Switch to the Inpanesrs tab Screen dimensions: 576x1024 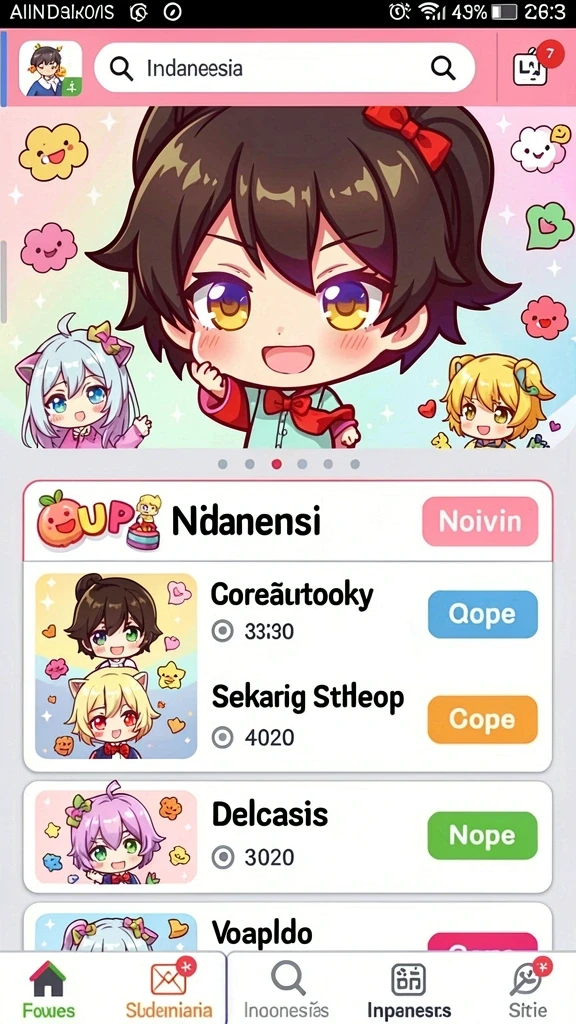(x=409, y=988)
